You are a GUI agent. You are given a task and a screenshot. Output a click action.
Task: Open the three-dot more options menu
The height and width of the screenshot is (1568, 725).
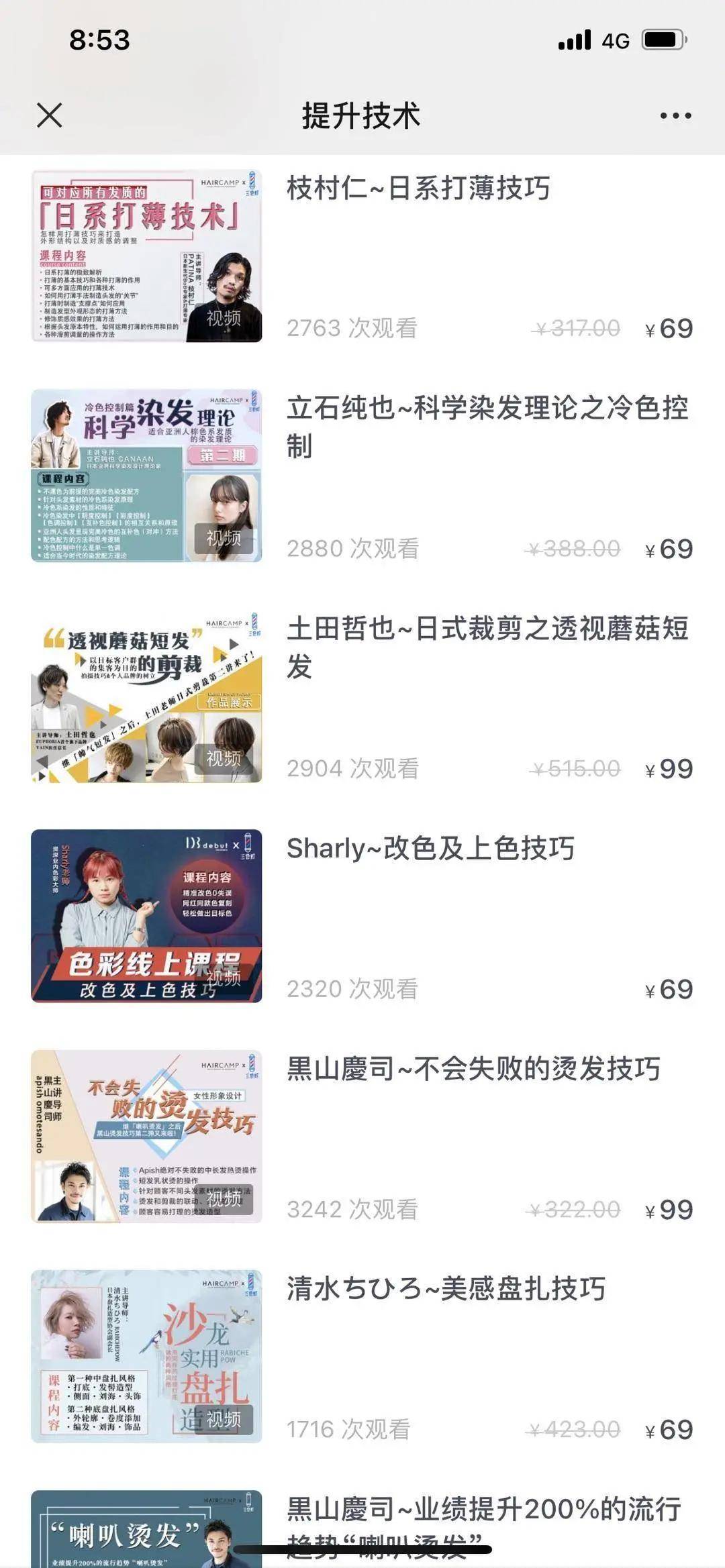(x=675, y=115)
